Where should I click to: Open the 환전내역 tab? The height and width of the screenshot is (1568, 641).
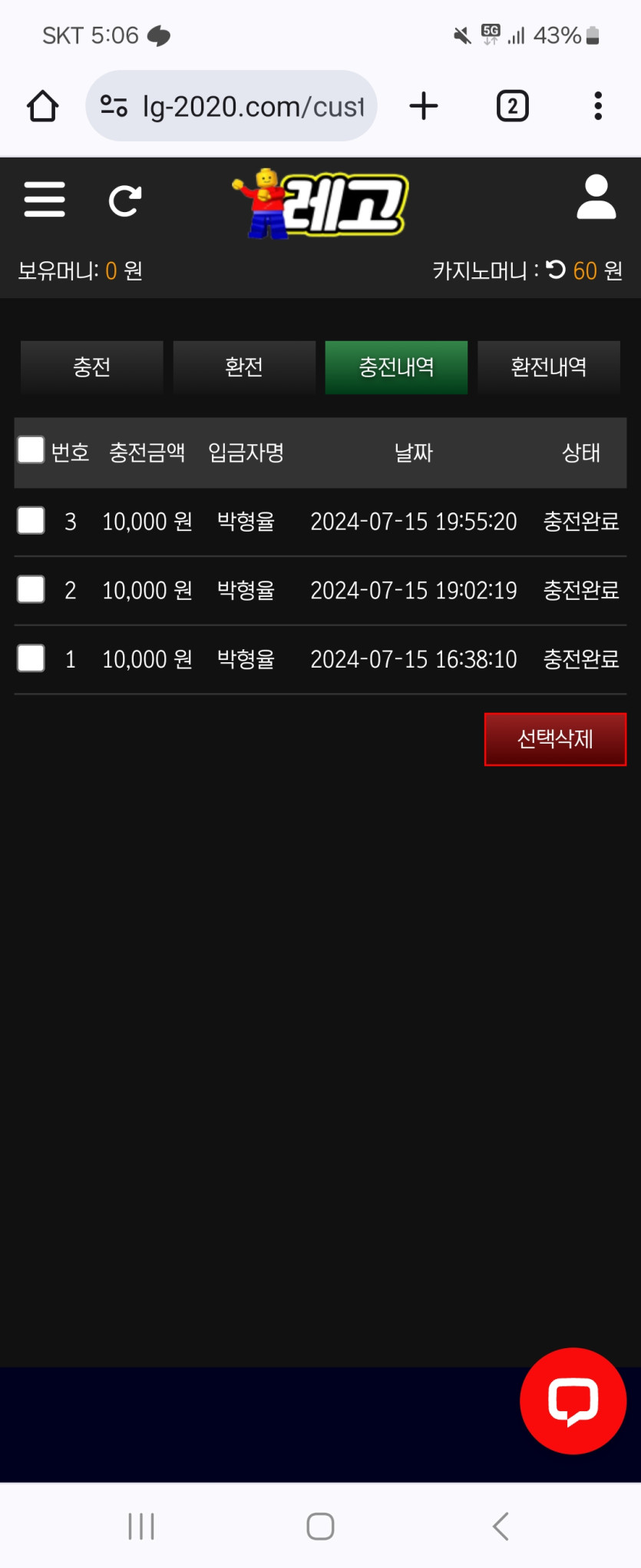(549, 367)
